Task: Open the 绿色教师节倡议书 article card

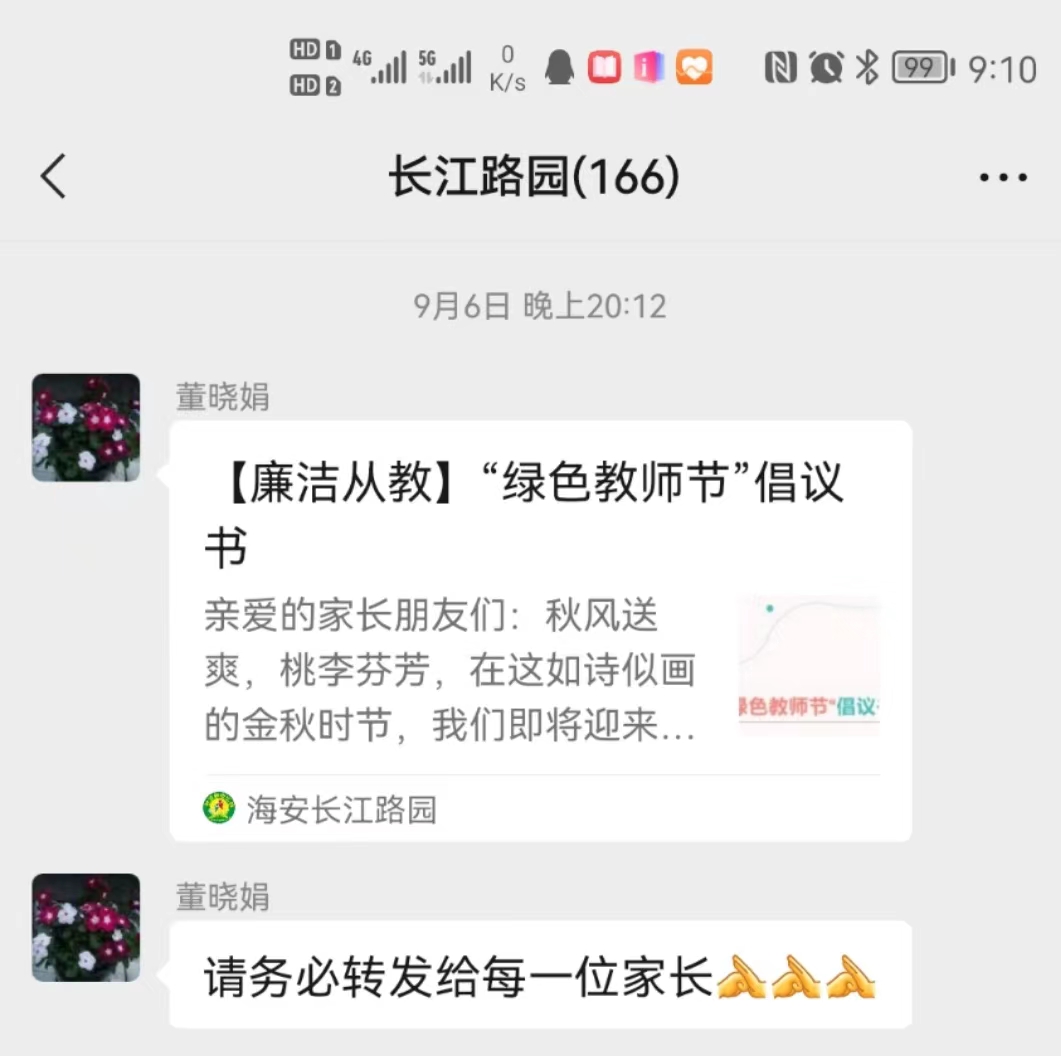Action: coord(540,630)
